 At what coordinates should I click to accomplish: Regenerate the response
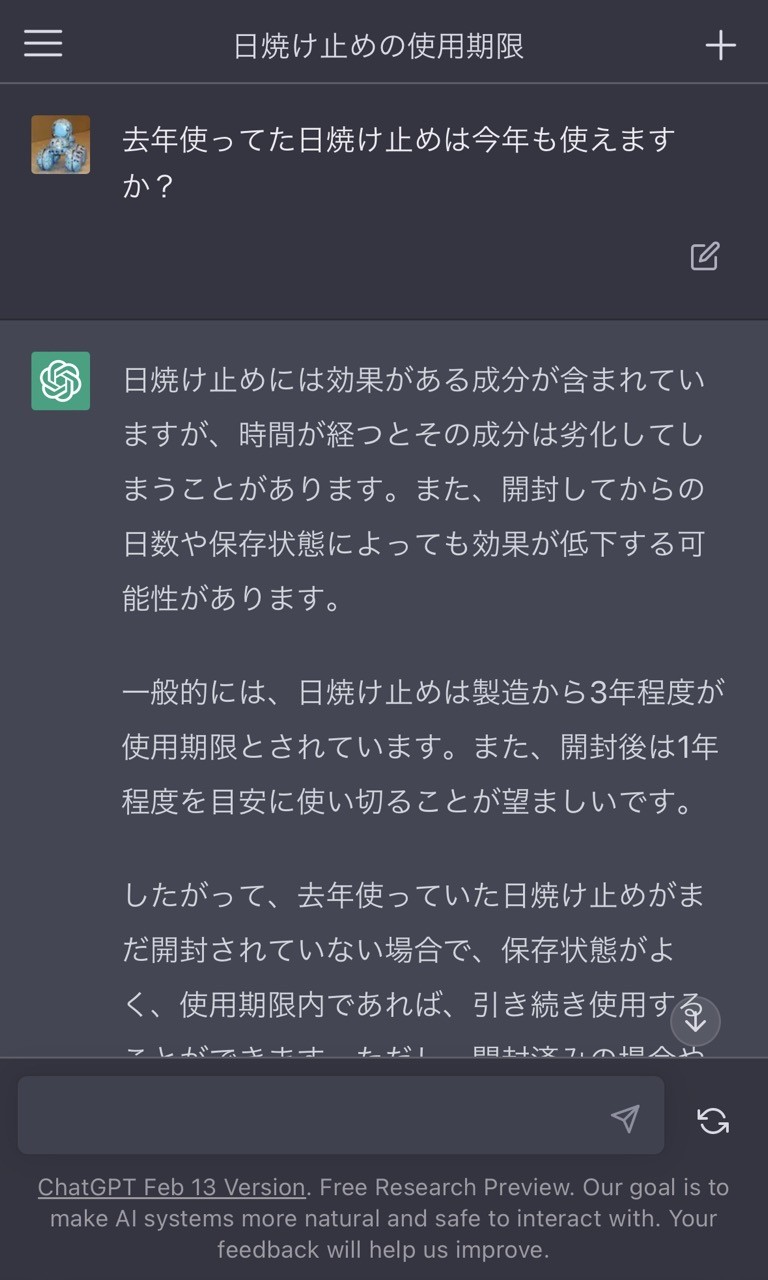[713, 1121]
